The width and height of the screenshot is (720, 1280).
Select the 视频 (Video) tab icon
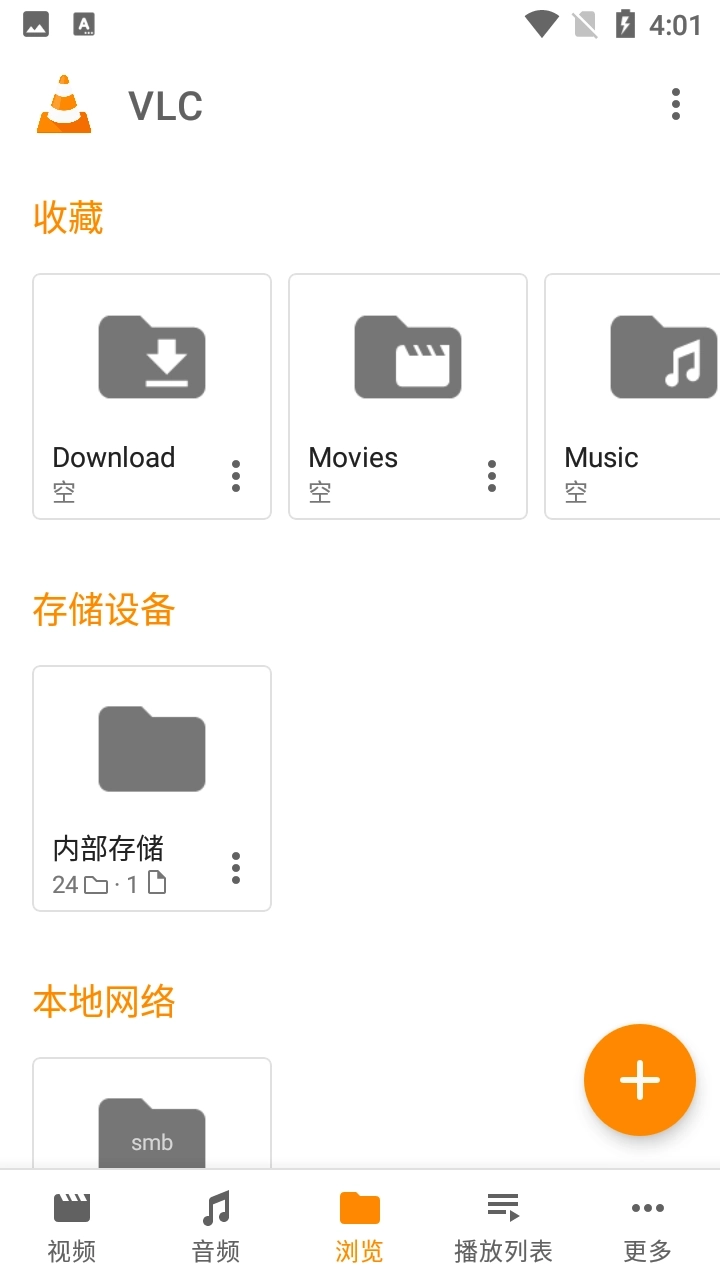(70, 1207)
